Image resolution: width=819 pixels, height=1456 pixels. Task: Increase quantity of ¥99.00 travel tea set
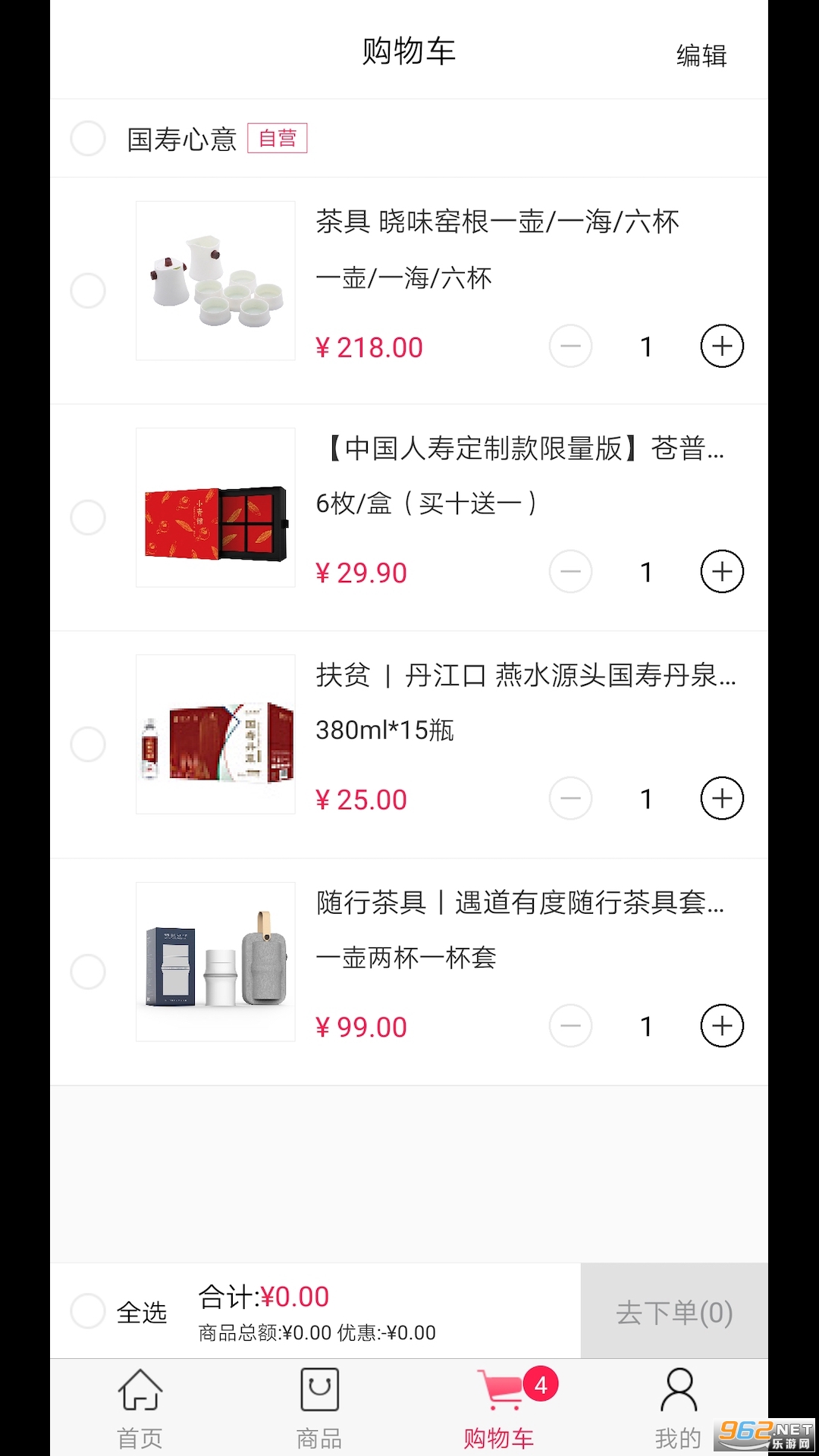[x=722, y=1026]
